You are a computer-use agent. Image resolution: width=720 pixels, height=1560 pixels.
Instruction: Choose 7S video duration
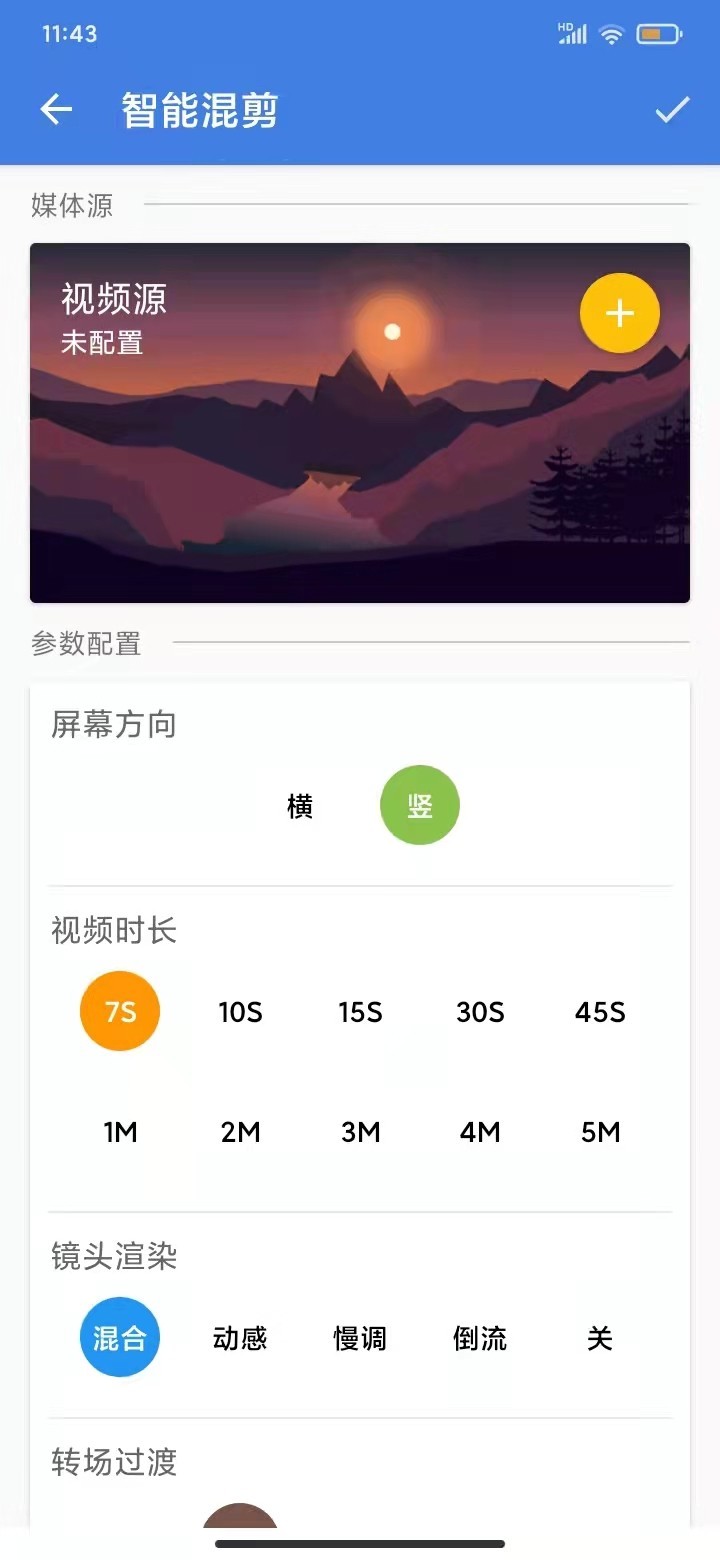pyautogui.click(x=120, y=1011)
